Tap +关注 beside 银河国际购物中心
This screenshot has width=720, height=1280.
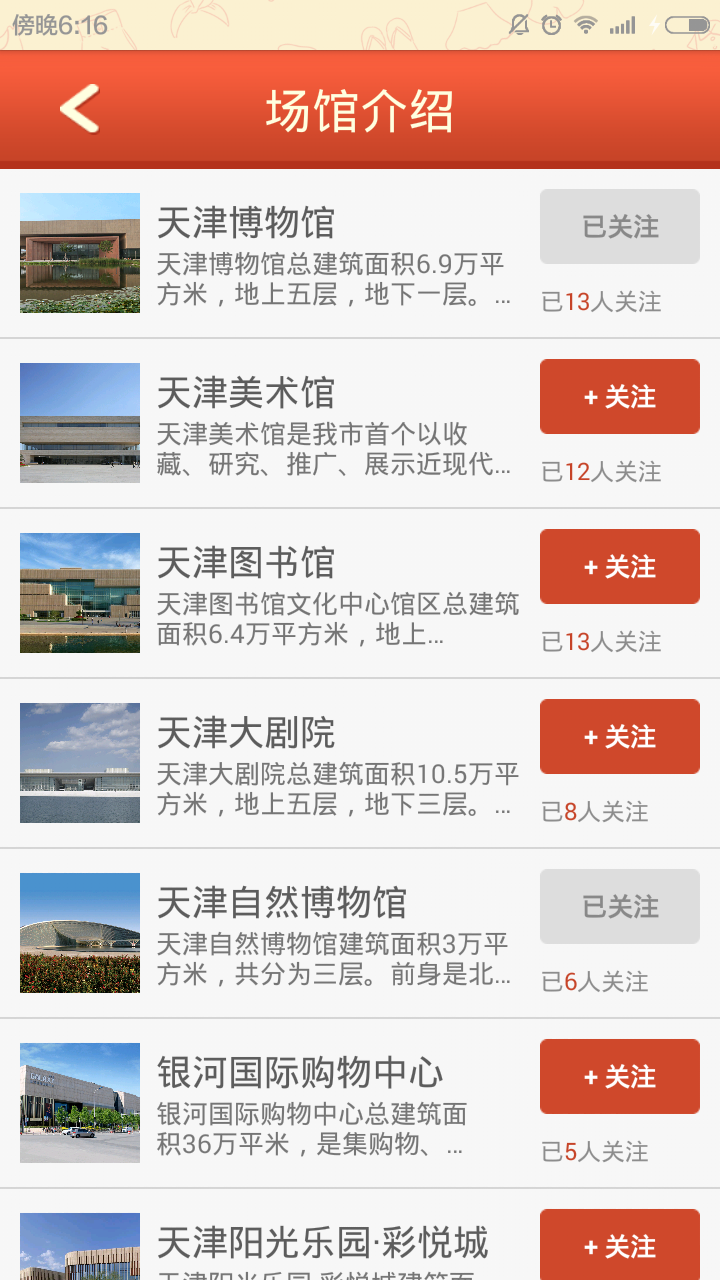pos(619,1076)
